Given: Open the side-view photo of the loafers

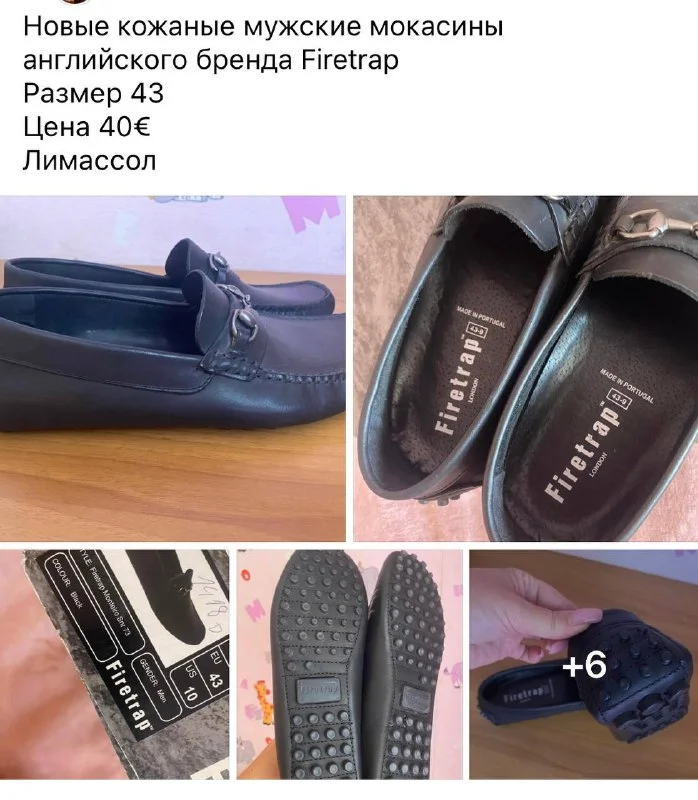Looking at the screenshot, I should [x=173, y=367].
